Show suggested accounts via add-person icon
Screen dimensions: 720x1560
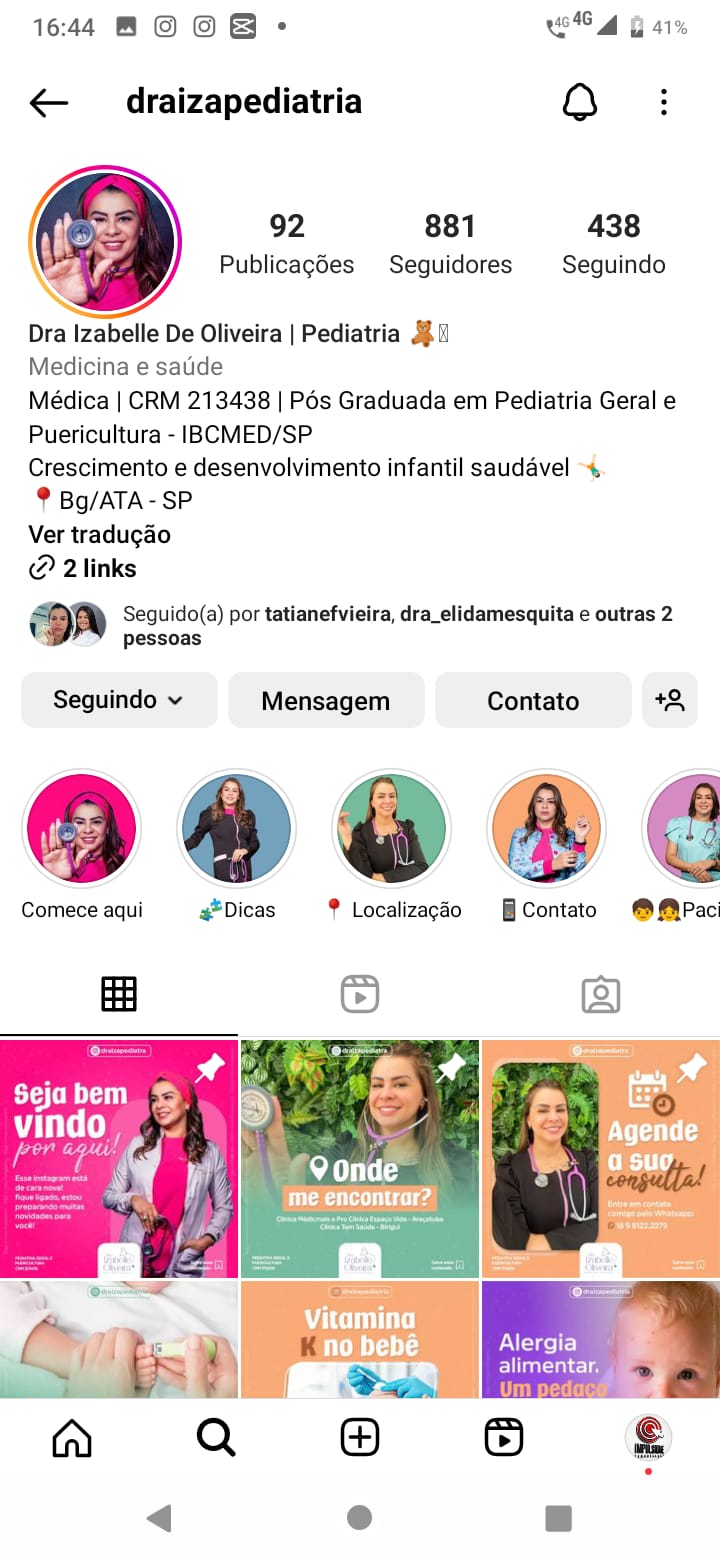pyautogui.click(x=670, y=700)
